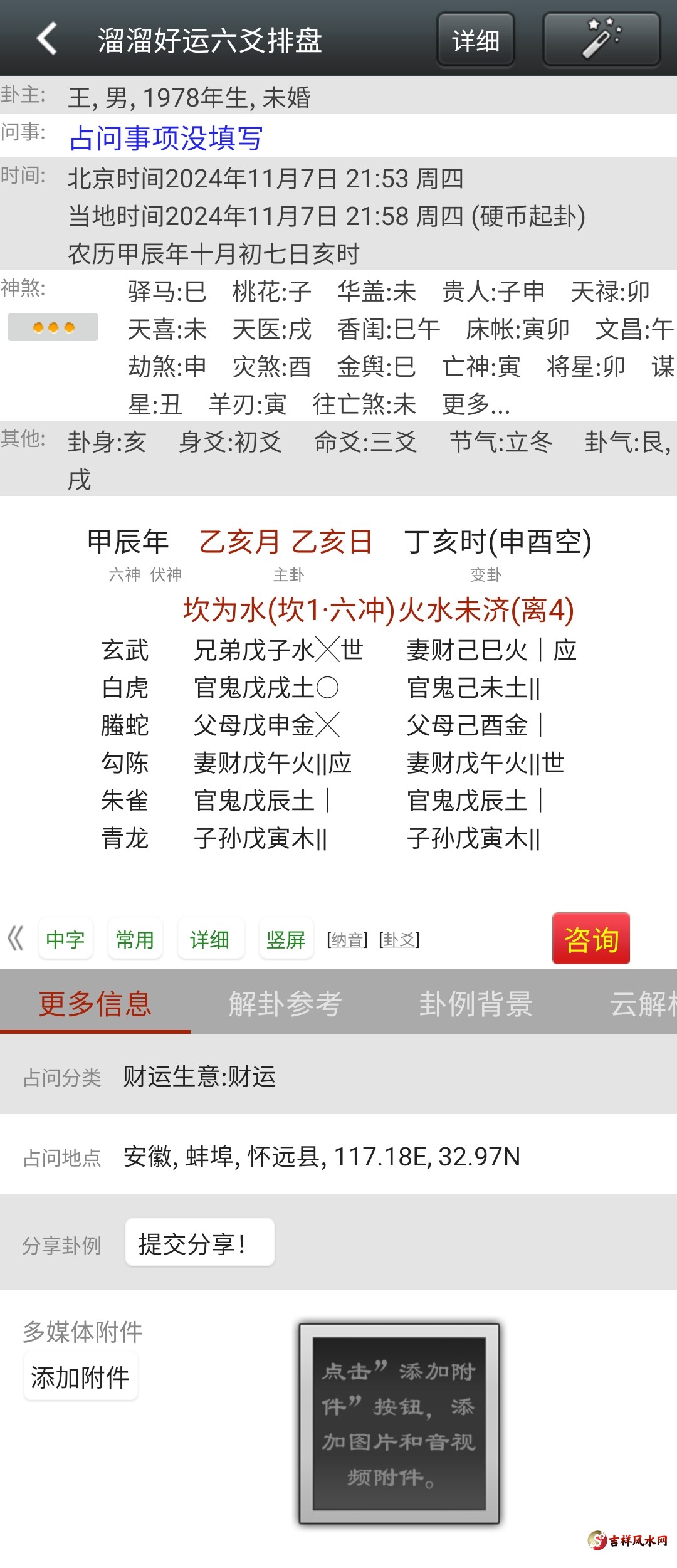Open the [纳音] link
Screen dimensions: 677x1568
point(347,939)
